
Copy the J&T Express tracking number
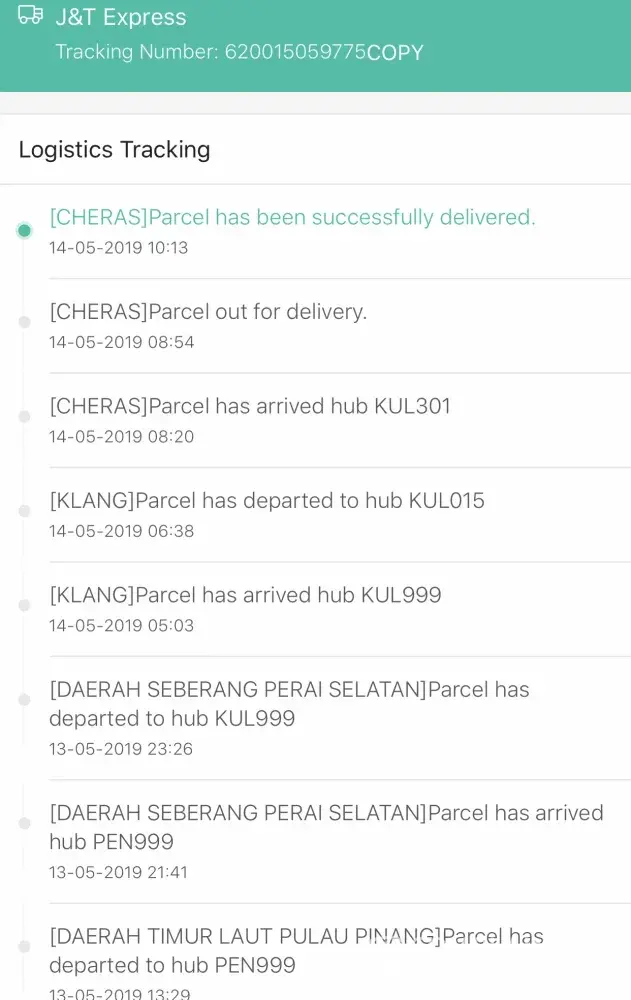click(x=395, y=53)
